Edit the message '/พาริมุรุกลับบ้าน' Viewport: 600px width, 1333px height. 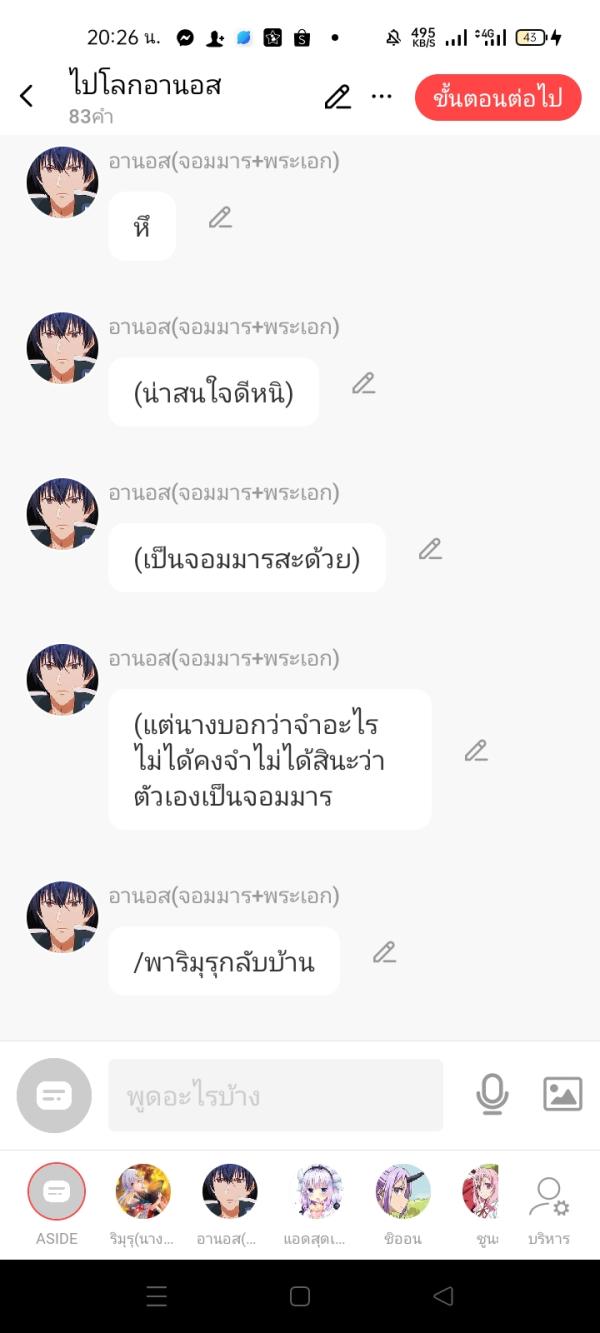(x=384, y=953)
